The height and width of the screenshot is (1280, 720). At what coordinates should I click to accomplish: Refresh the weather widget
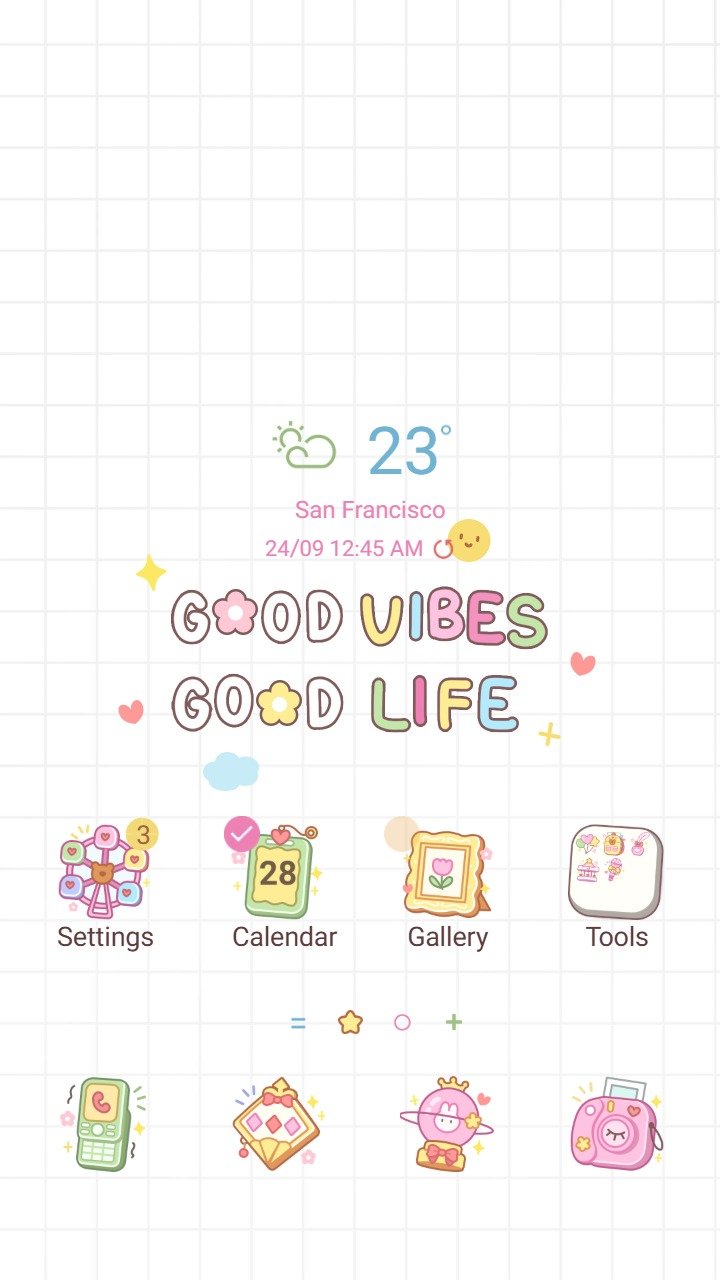tap(443, 548)
